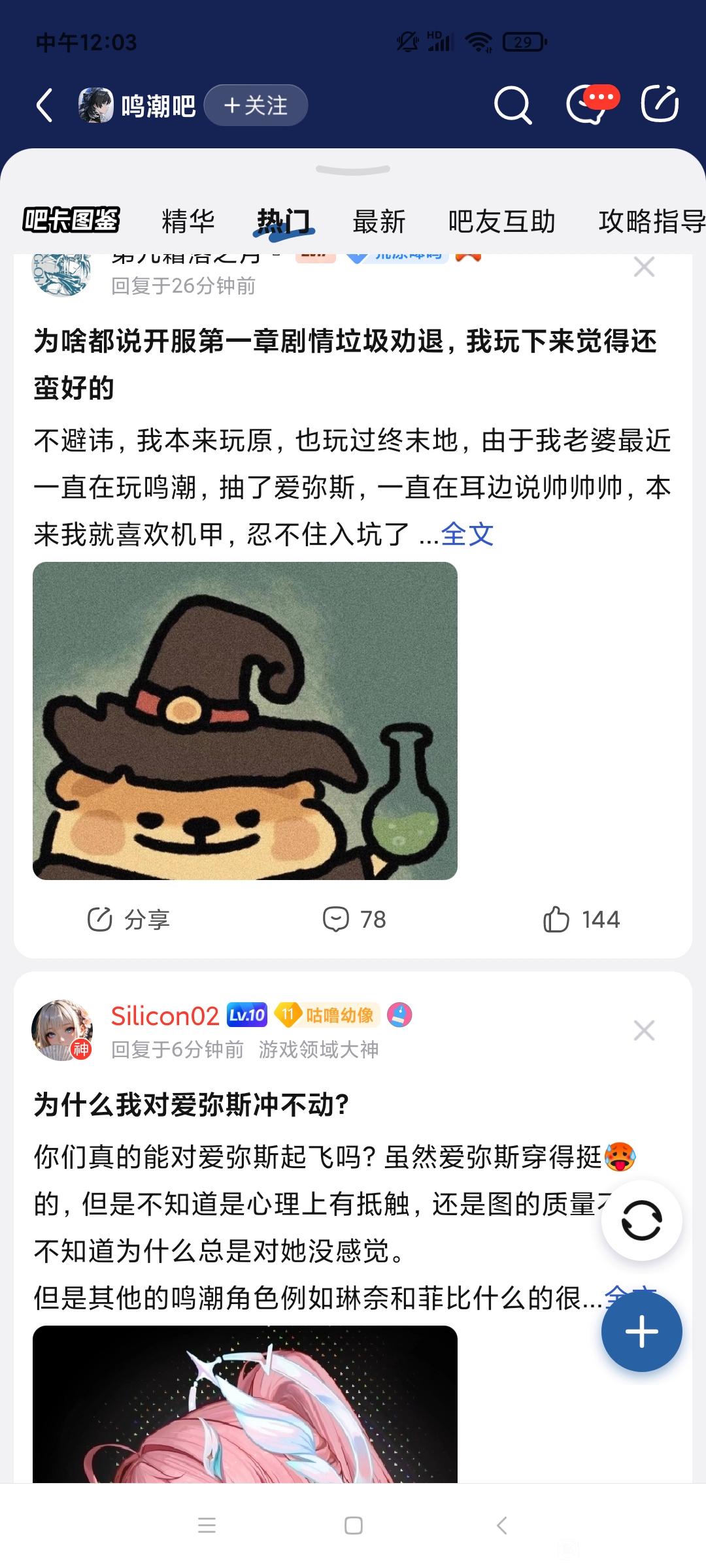Viewport: 706px width, 1568px height.
Task: Open search in the forum header
Action: pos(513,105)
